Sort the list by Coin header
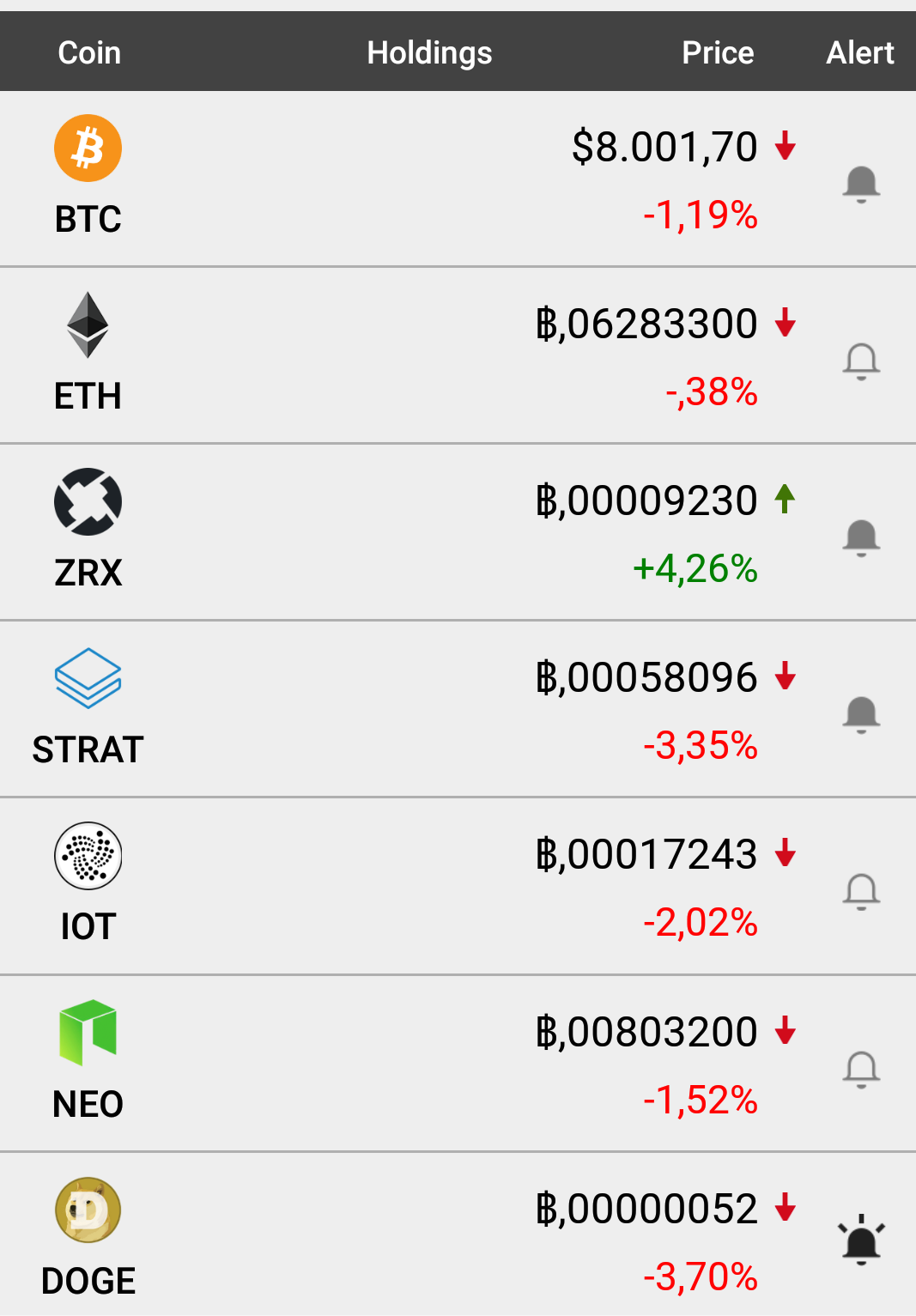Screen dimensions: 916x1316 [89, 52]
